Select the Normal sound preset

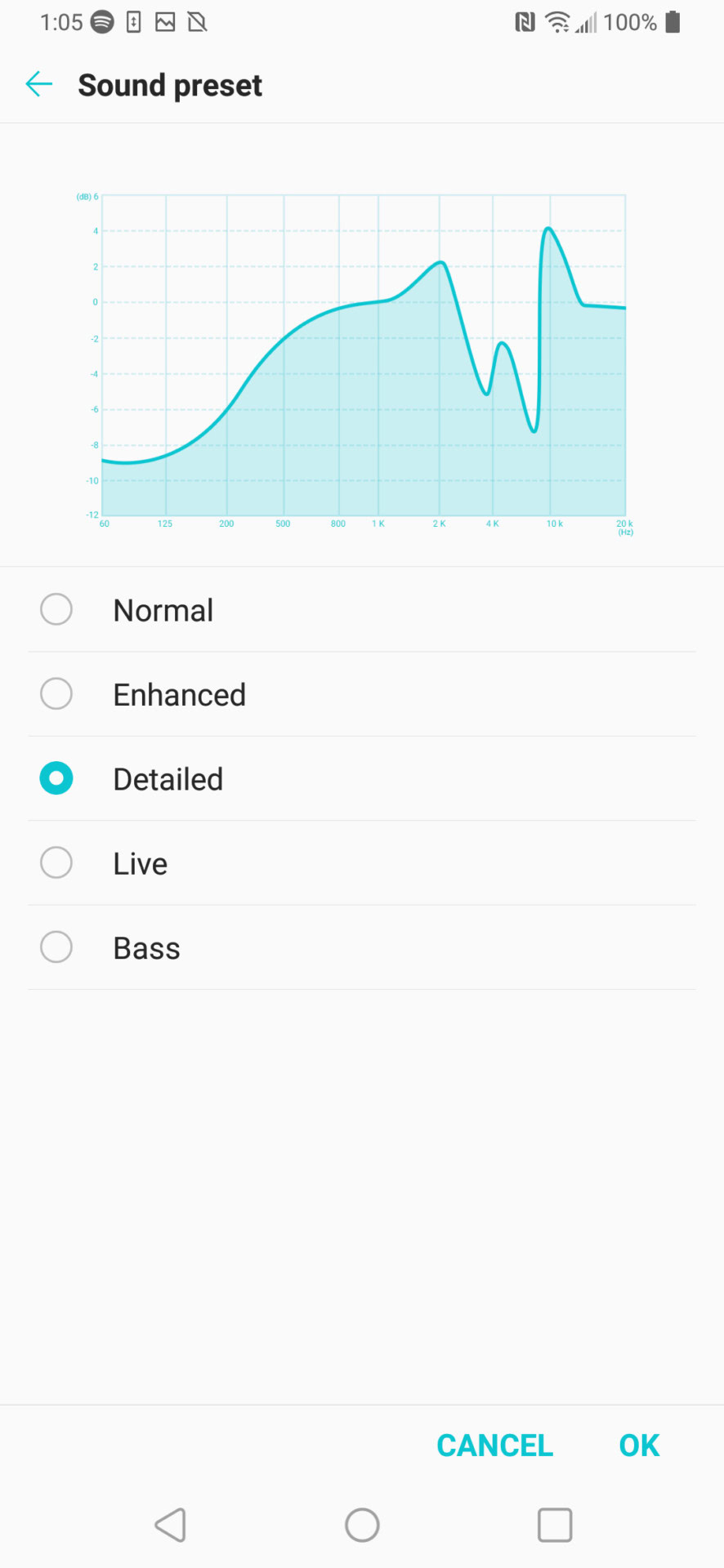56,610
